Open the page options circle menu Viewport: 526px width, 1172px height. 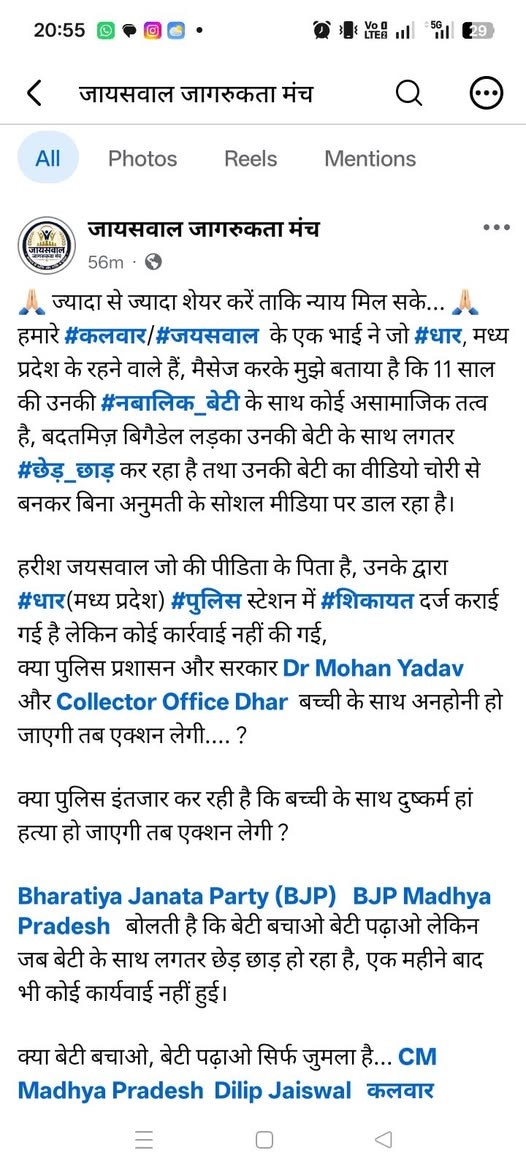pyautogui.click(x=485, y=94)
